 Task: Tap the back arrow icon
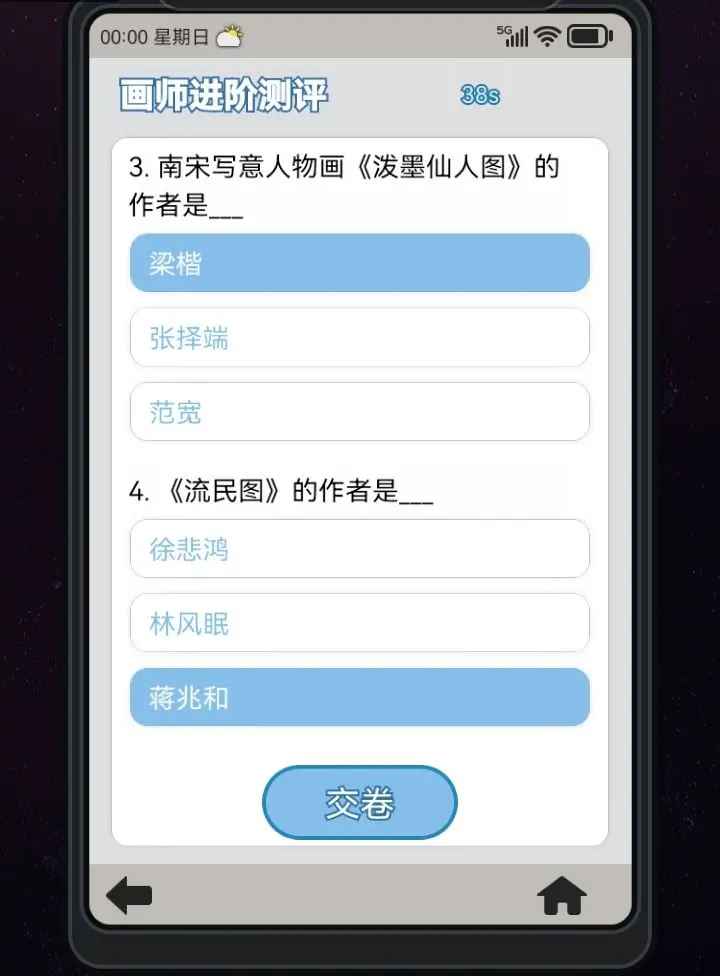[128, 895]
